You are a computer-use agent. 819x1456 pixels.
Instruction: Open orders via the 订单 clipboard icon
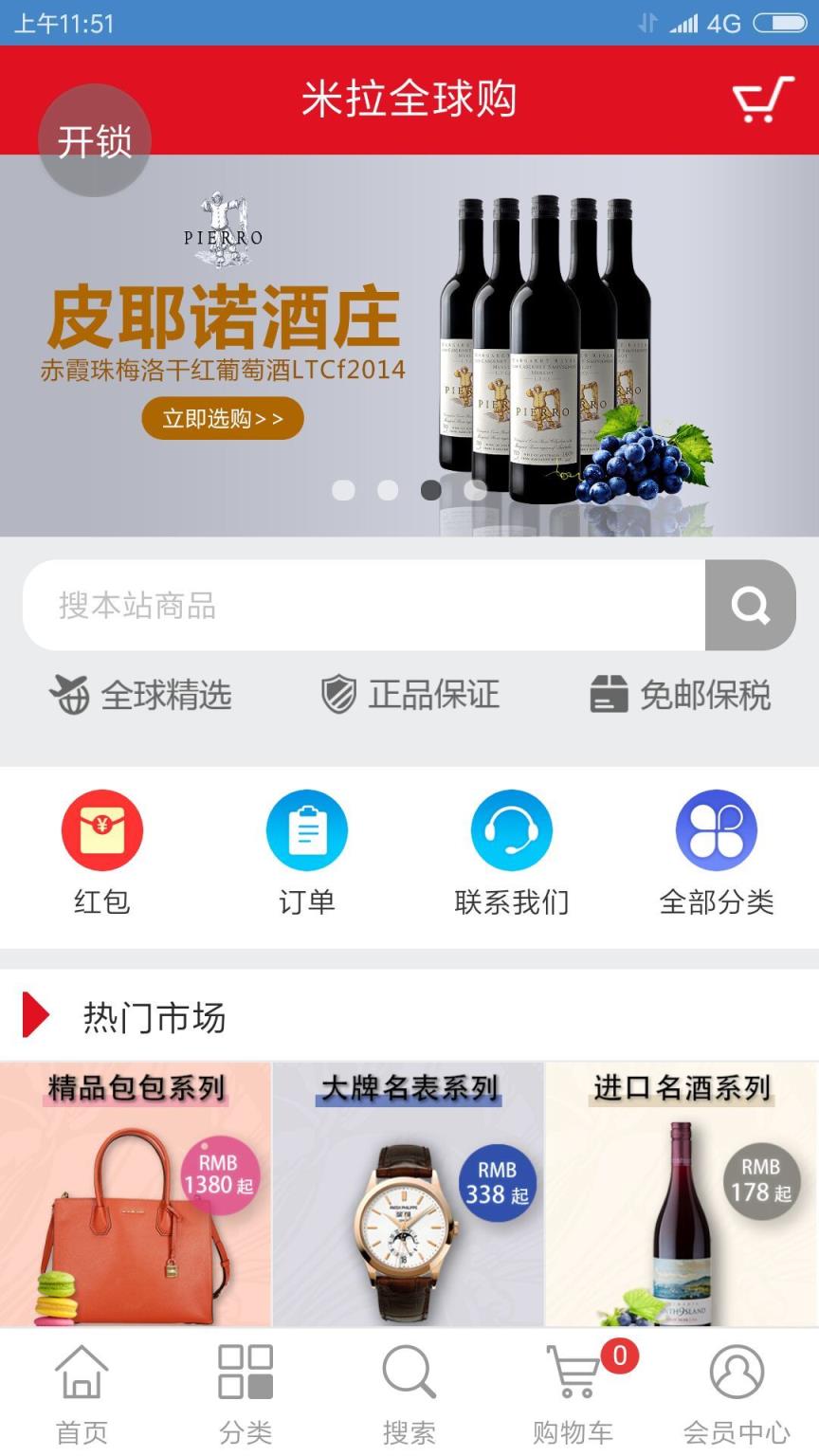(x=306, y=829)
